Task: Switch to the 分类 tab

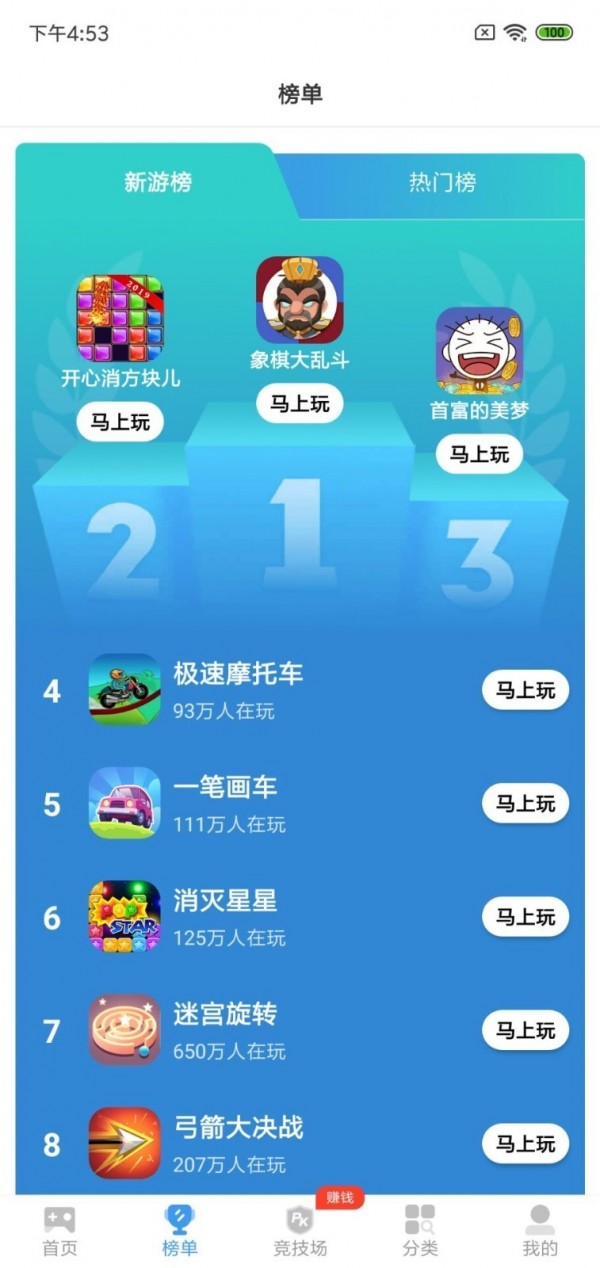Action: click(x=420, y=1231)
